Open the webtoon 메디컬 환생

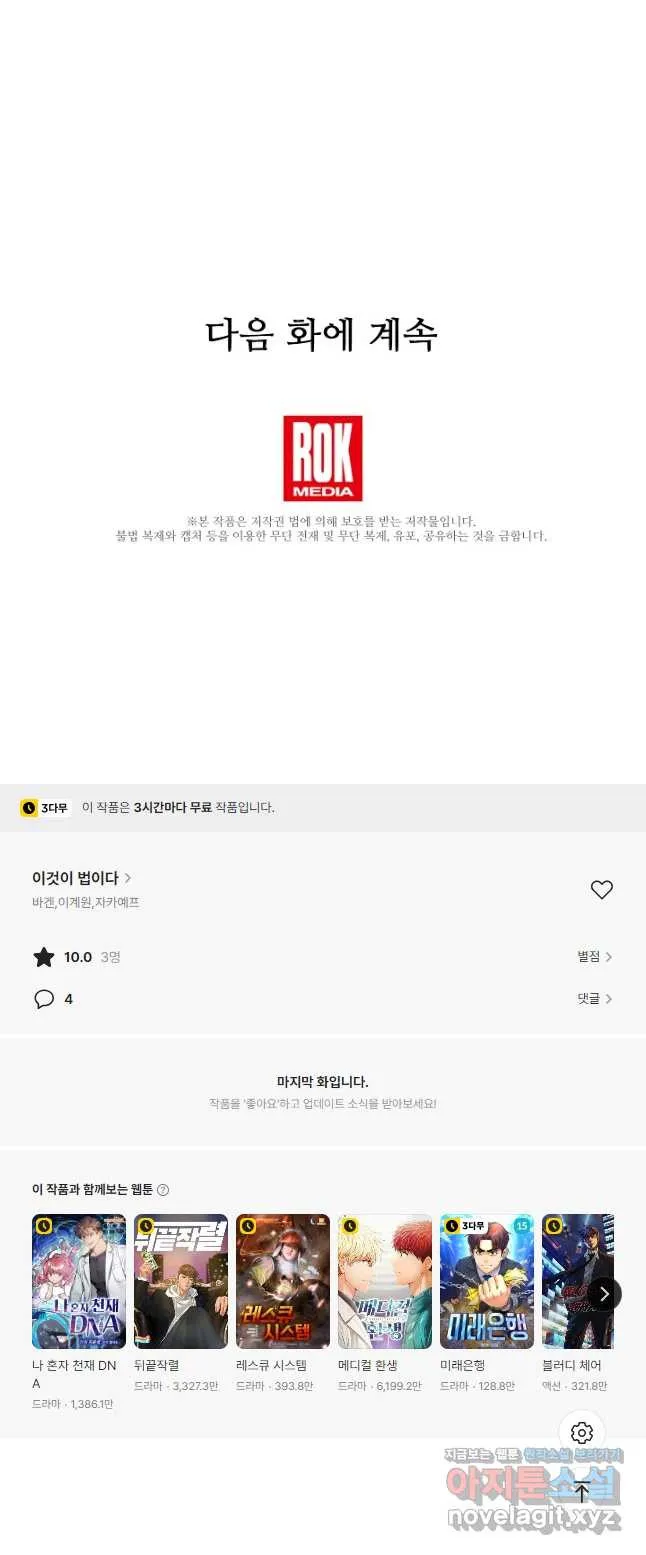385,1281
